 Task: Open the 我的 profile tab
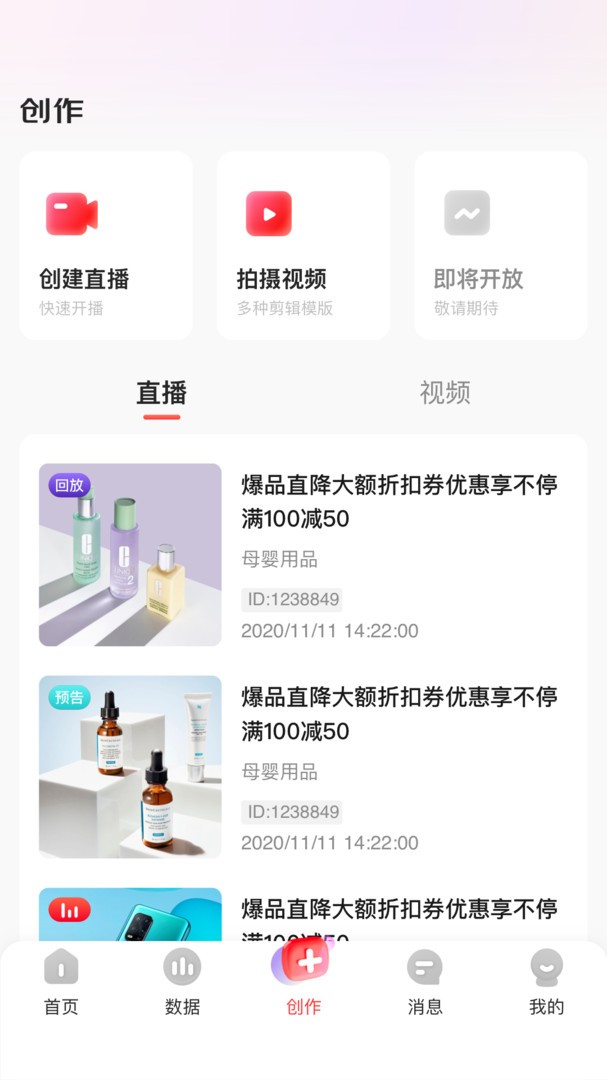[x=546, y=982]
